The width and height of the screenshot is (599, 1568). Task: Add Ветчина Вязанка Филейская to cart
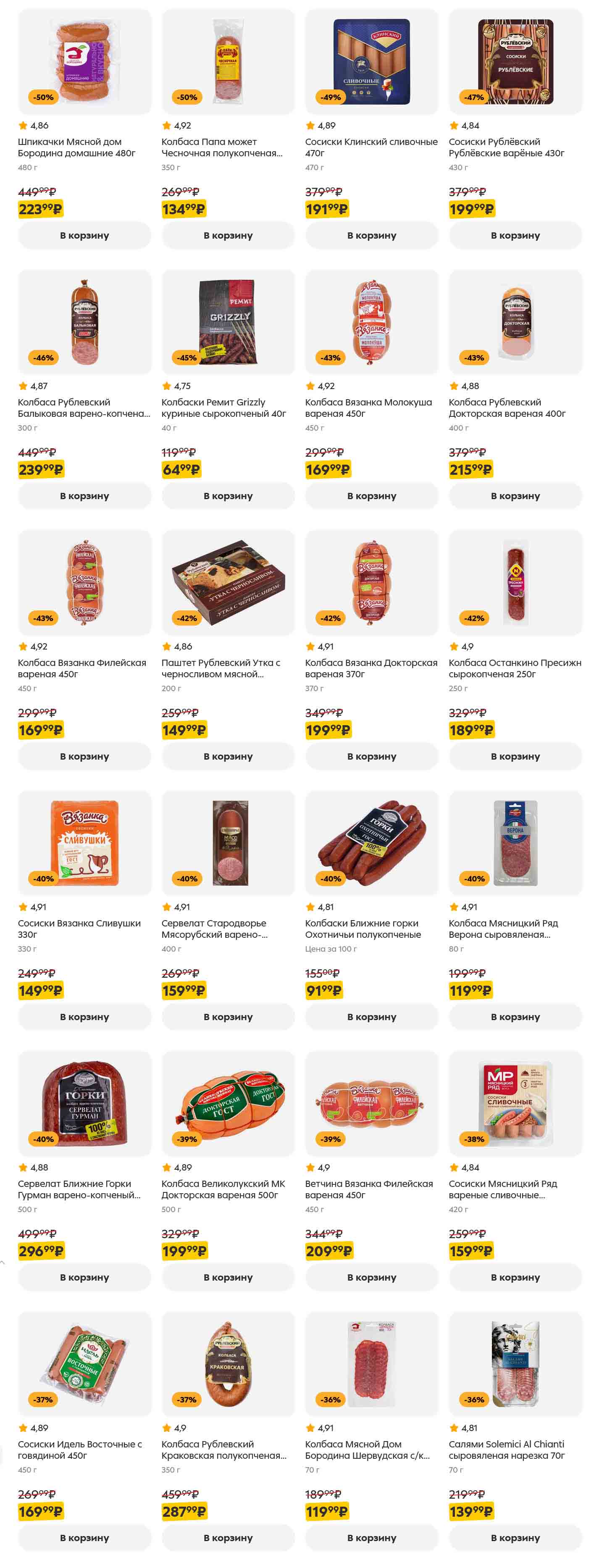(x=371, y=1277)
